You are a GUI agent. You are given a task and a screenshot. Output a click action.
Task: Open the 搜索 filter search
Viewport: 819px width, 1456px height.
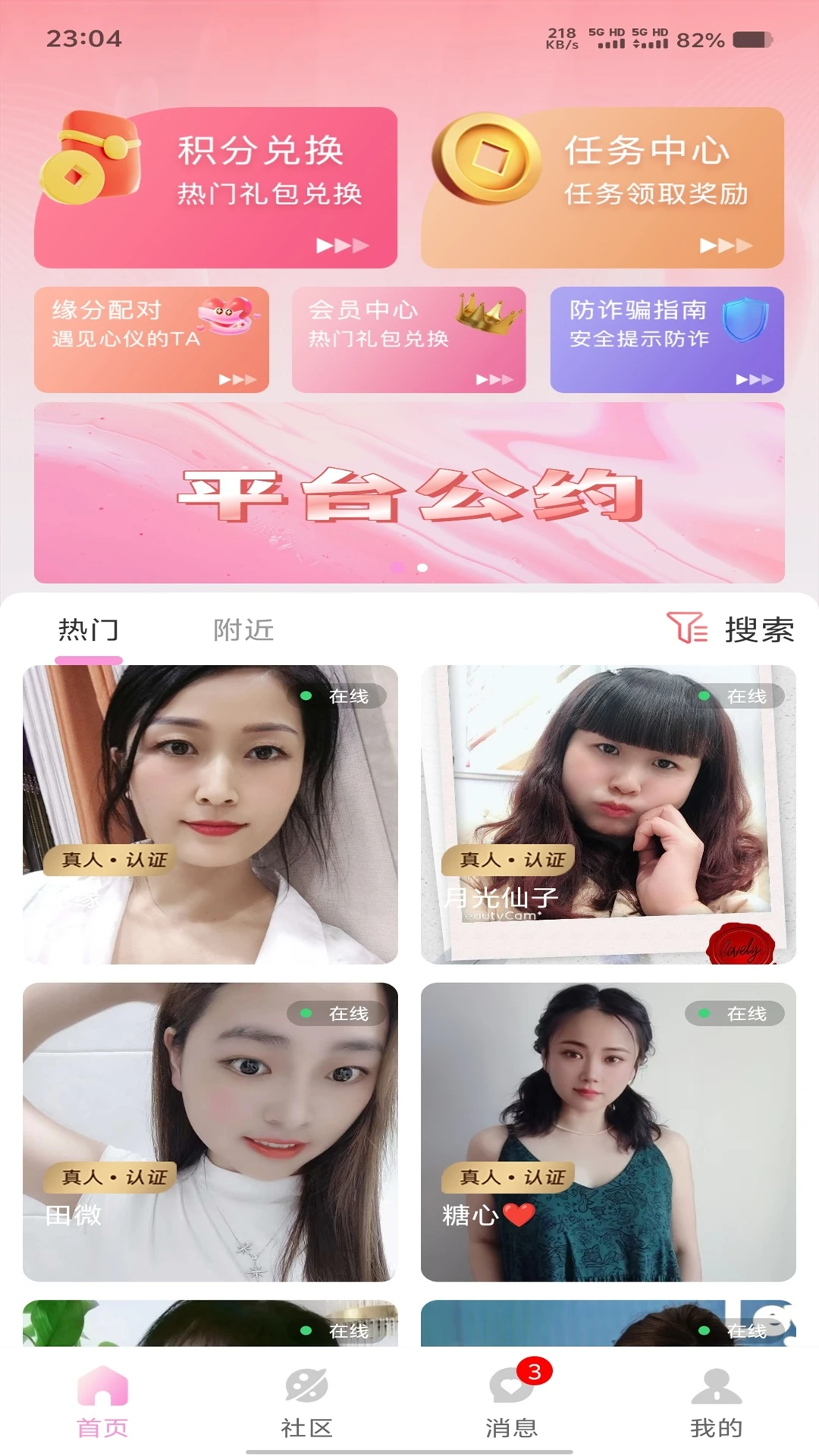click(x=731, y=629)
